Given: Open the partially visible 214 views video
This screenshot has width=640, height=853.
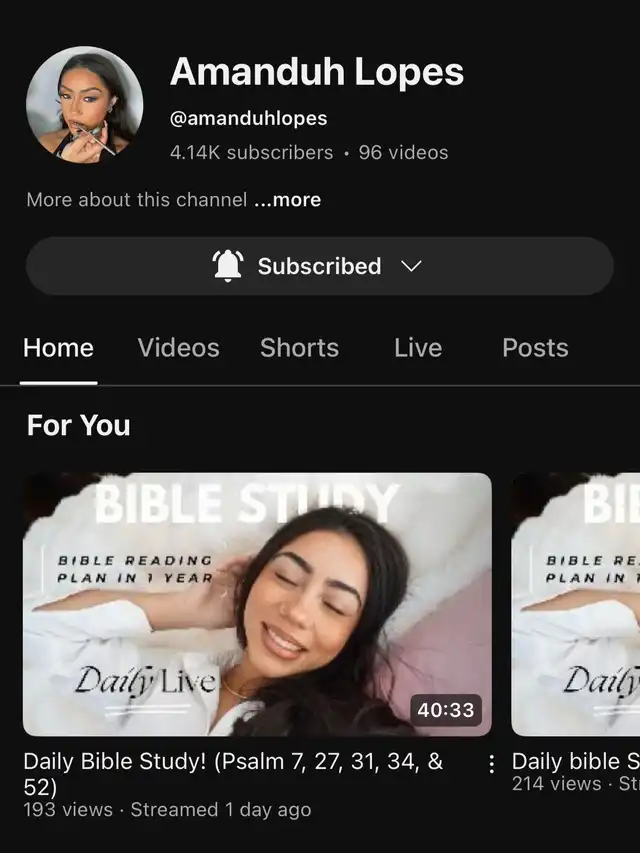Looking at the screenshot, I should tap(576, 604).
